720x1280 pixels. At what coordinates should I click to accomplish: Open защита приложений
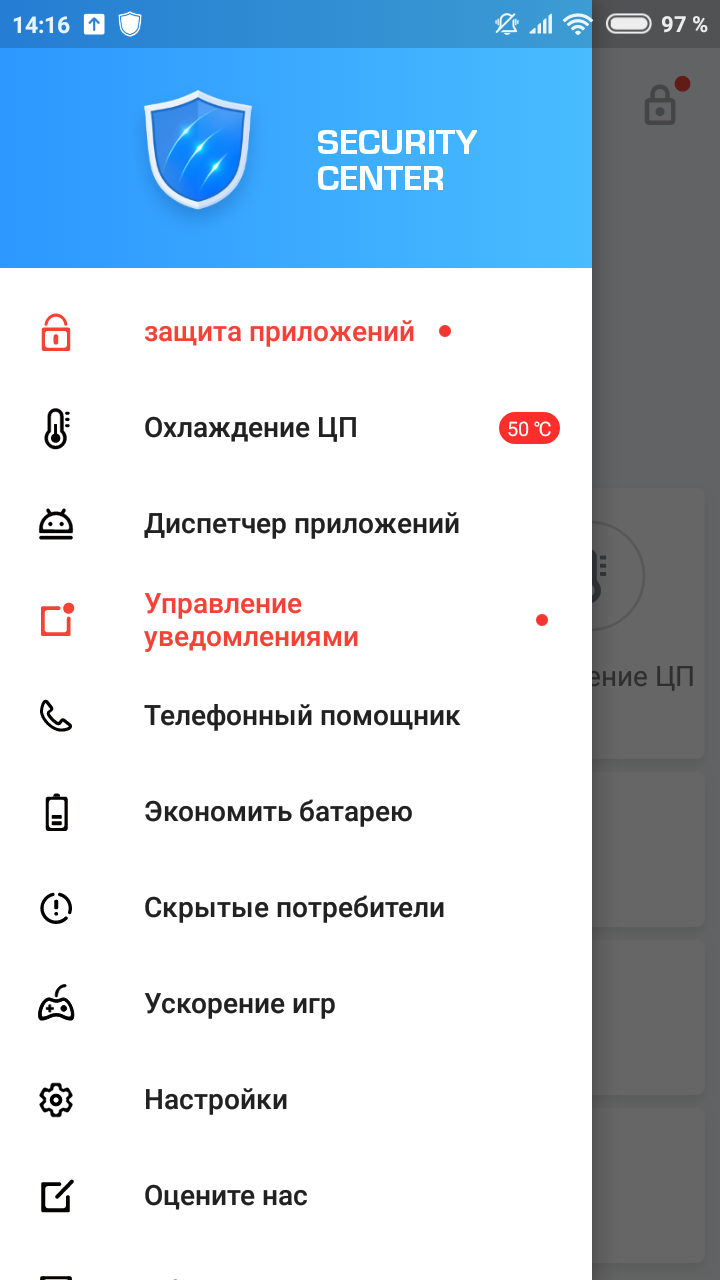coord(296,332)
